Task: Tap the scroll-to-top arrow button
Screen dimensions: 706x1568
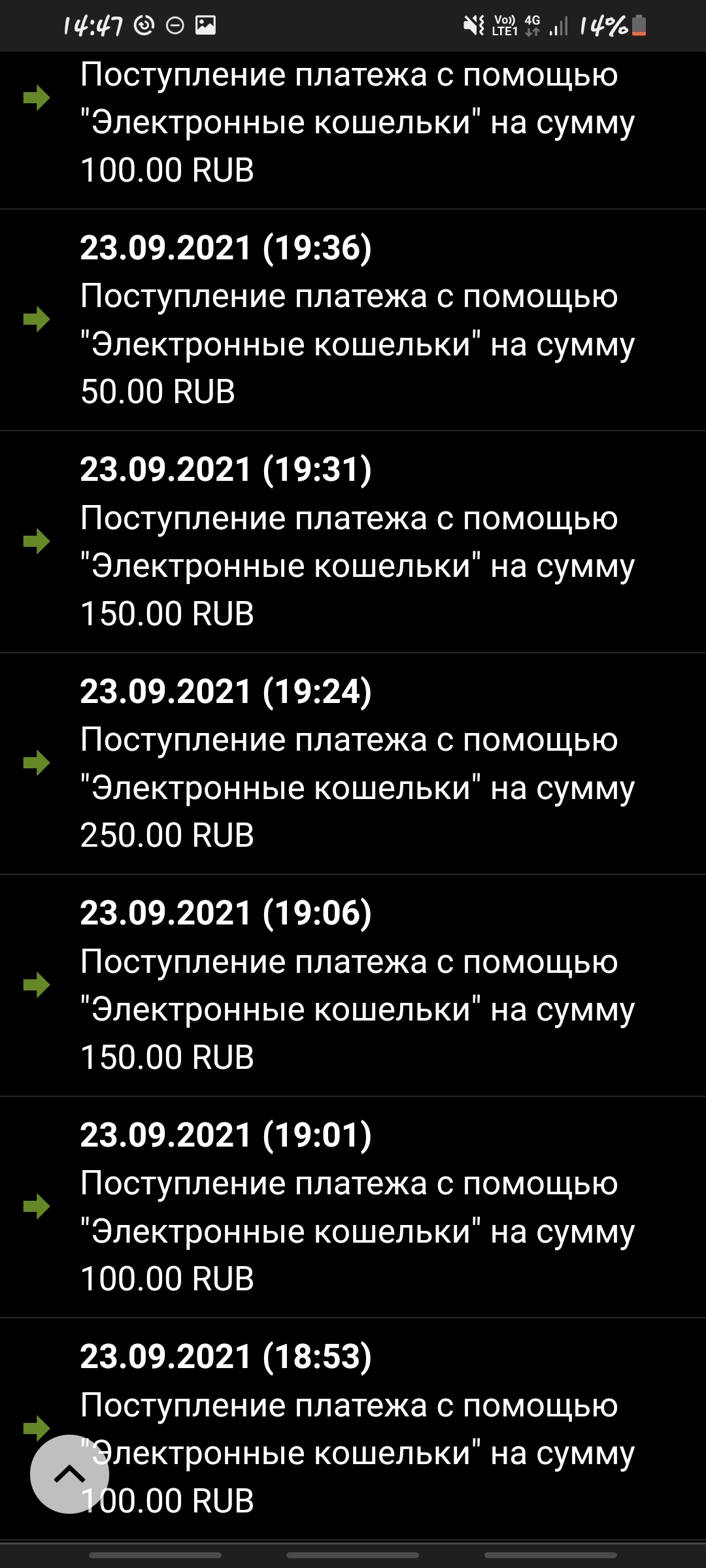Action: pos(69,1474)
